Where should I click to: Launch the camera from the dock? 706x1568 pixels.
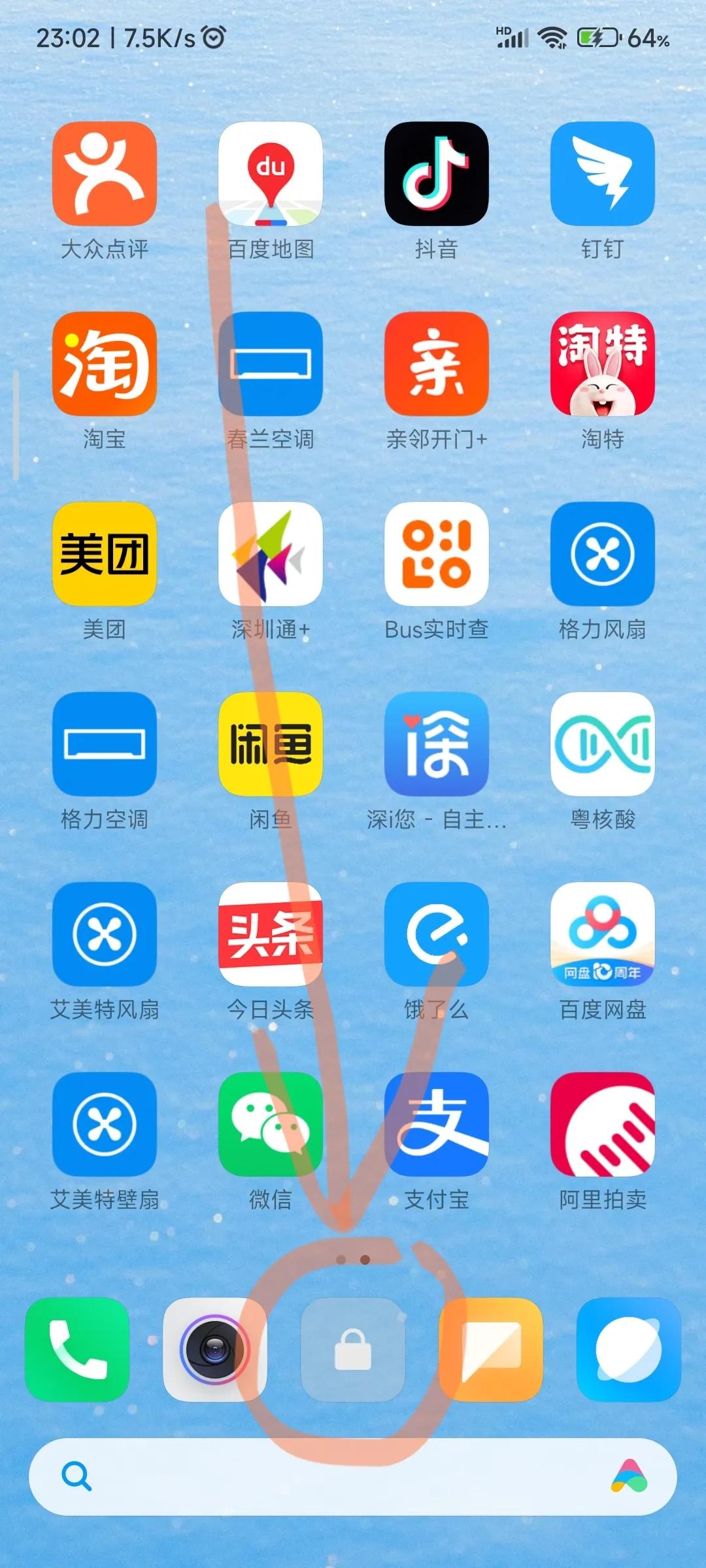click(x=215, y=1350)
